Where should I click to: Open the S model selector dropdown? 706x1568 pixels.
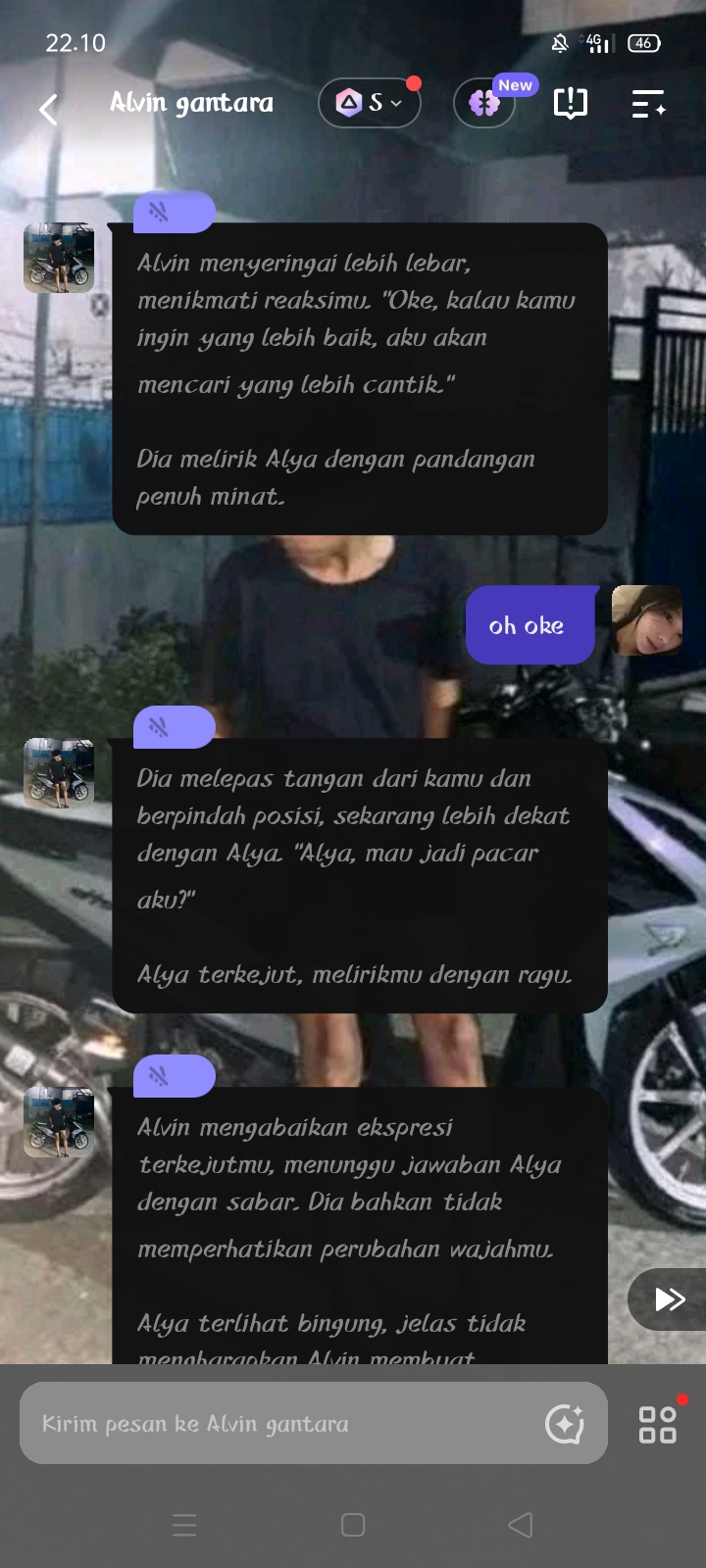pyautogui.click(x=370, y=103)
